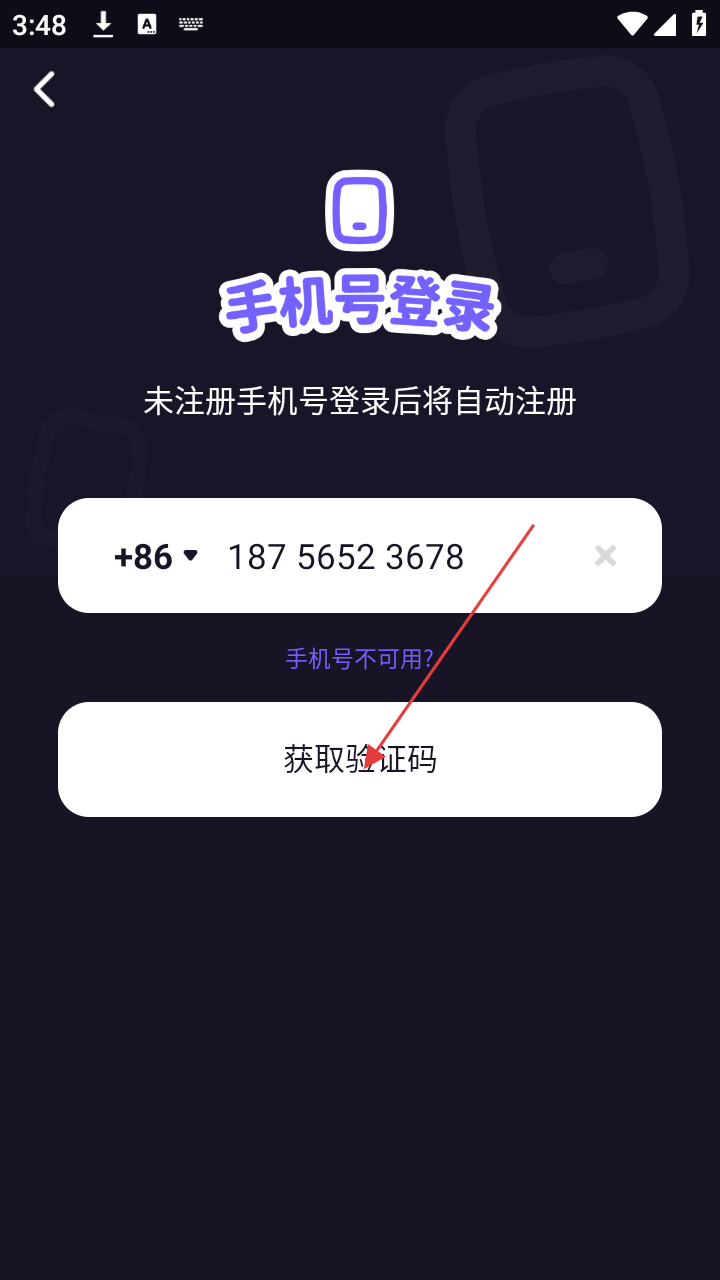Clear the entered phone number
Viewport: 720px width, 1280px height.
tap(605, 556)
